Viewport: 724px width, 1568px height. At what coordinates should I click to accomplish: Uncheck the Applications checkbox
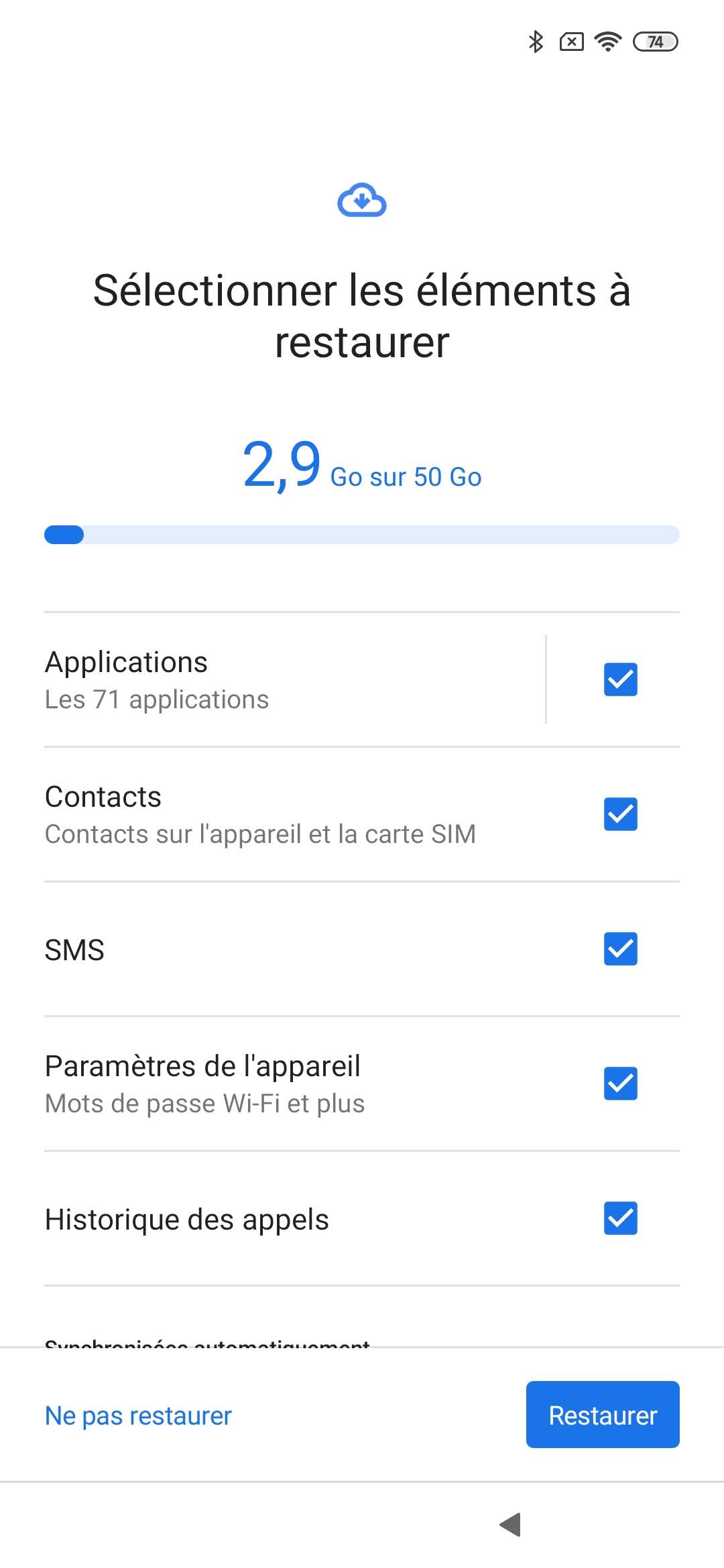[620, 679]
